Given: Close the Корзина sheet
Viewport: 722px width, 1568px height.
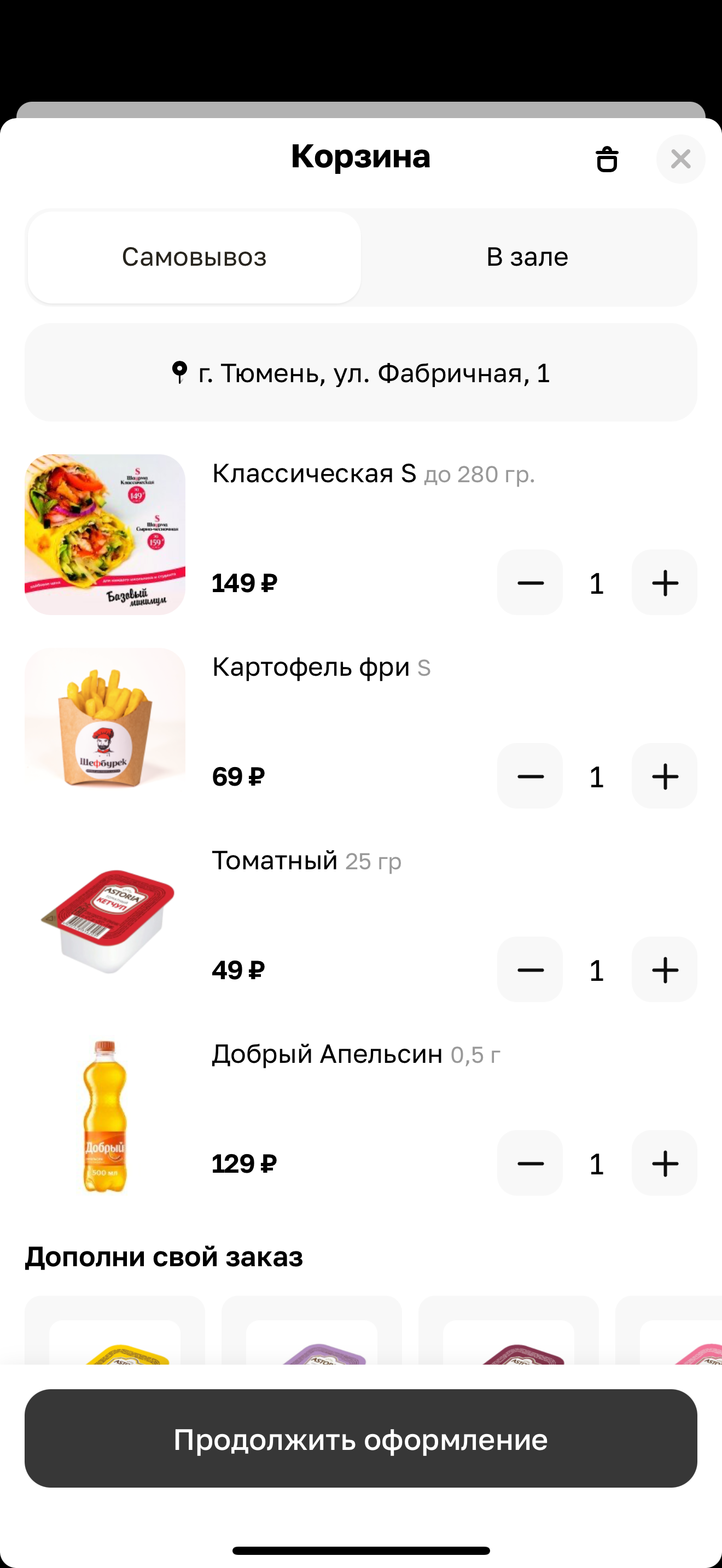Looking at the screenshot, I should (680, 160).
